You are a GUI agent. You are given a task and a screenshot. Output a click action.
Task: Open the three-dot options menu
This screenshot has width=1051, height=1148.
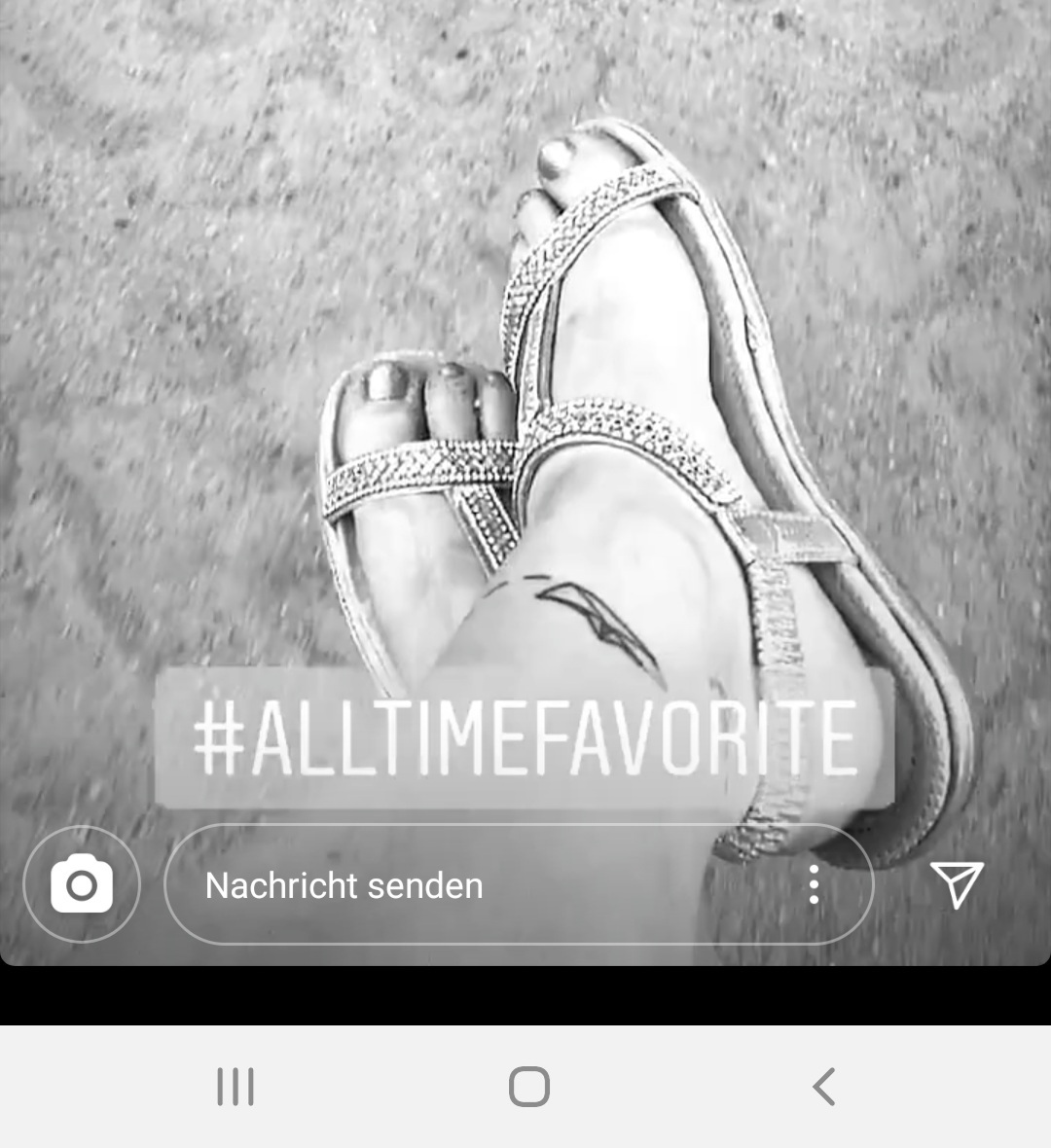pos(814,885)
